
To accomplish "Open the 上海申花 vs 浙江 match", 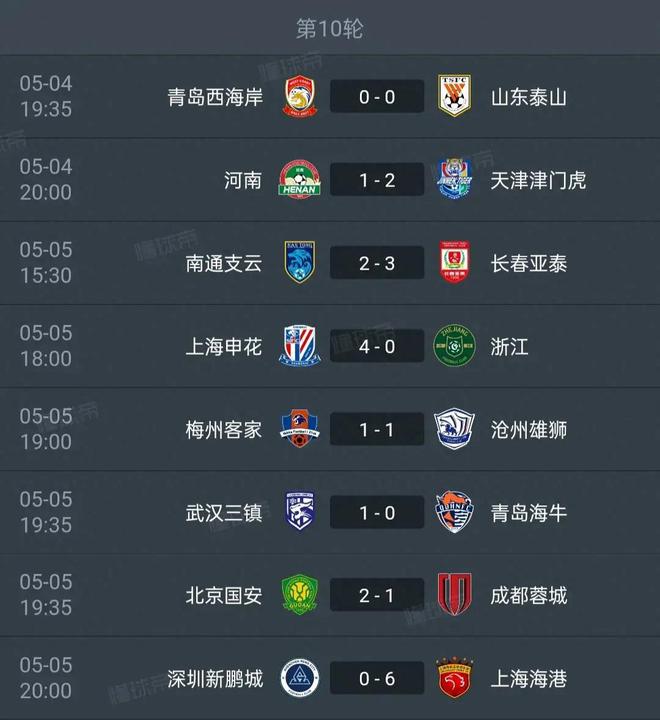I will click(377, 347).
